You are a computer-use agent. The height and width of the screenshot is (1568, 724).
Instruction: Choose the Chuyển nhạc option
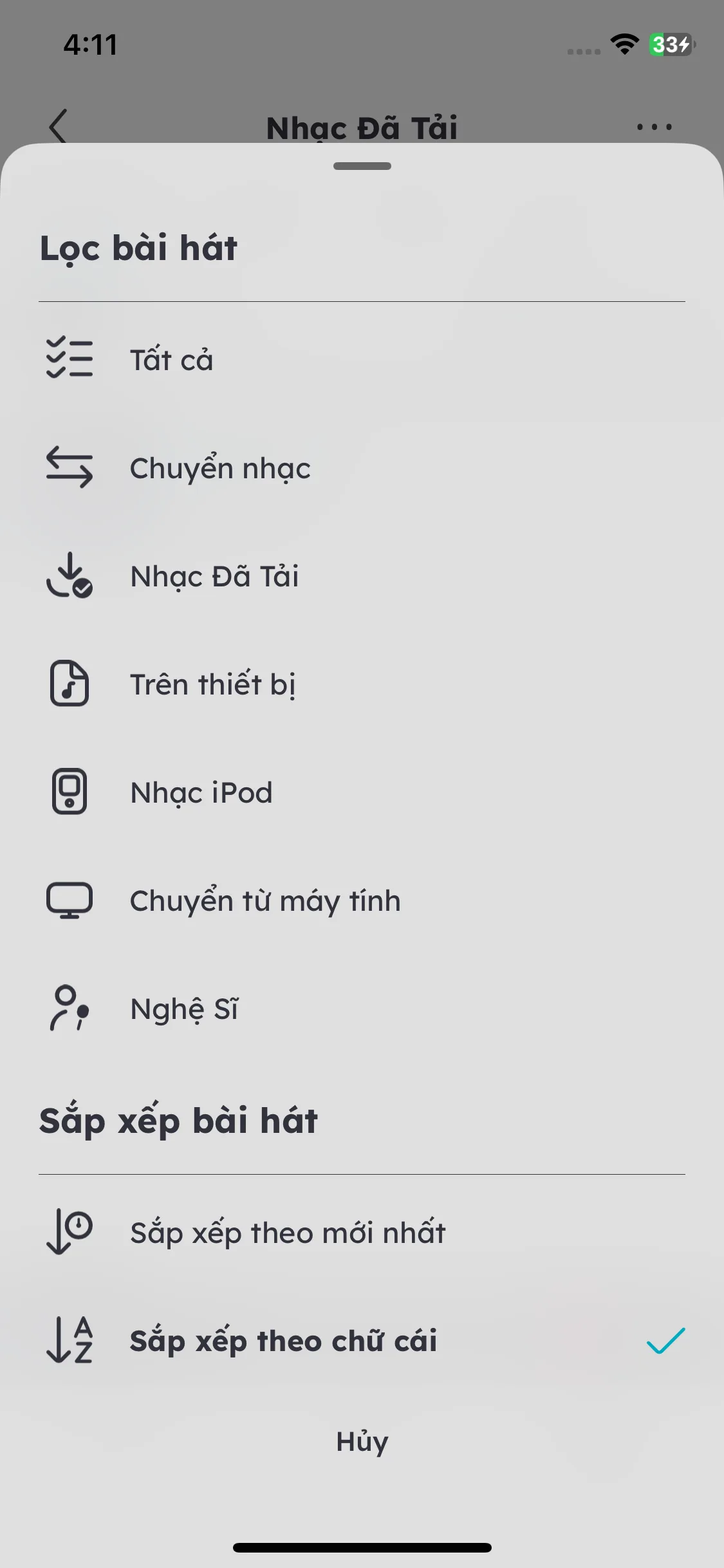coord(220,468)
